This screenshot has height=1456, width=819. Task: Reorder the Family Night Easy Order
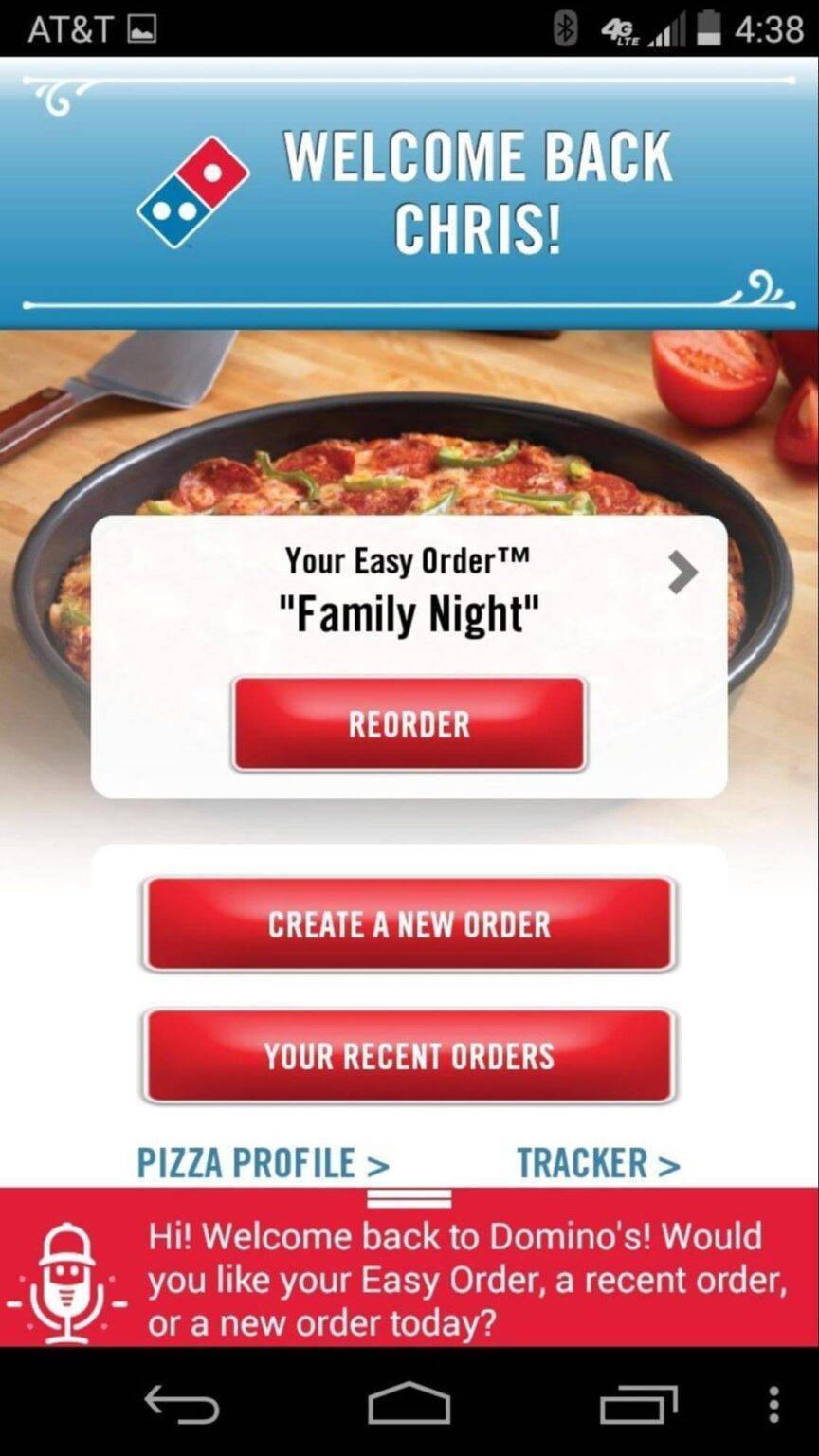(x=409, y=724)
